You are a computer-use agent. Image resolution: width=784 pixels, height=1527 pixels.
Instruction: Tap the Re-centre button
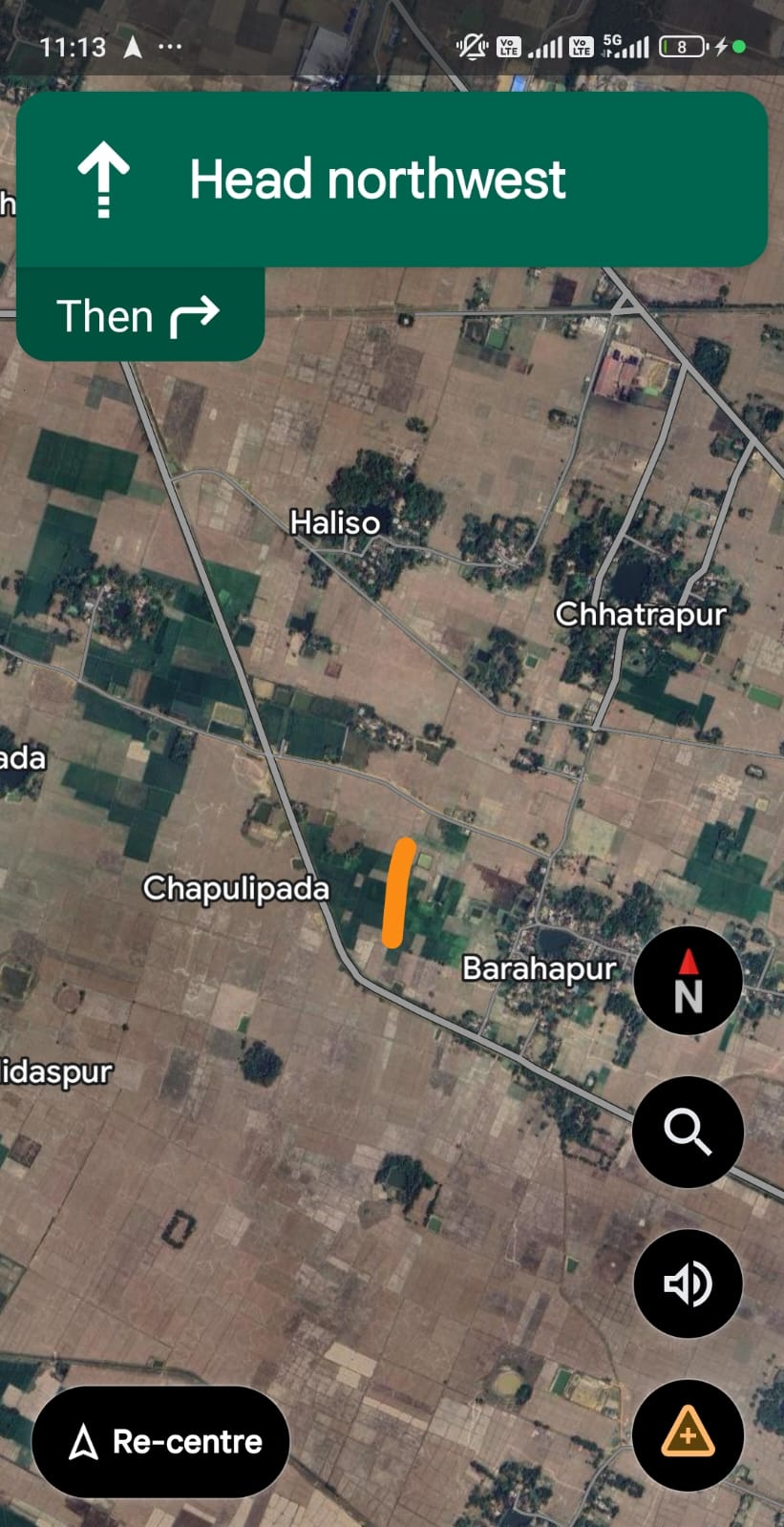(160, 1441)
